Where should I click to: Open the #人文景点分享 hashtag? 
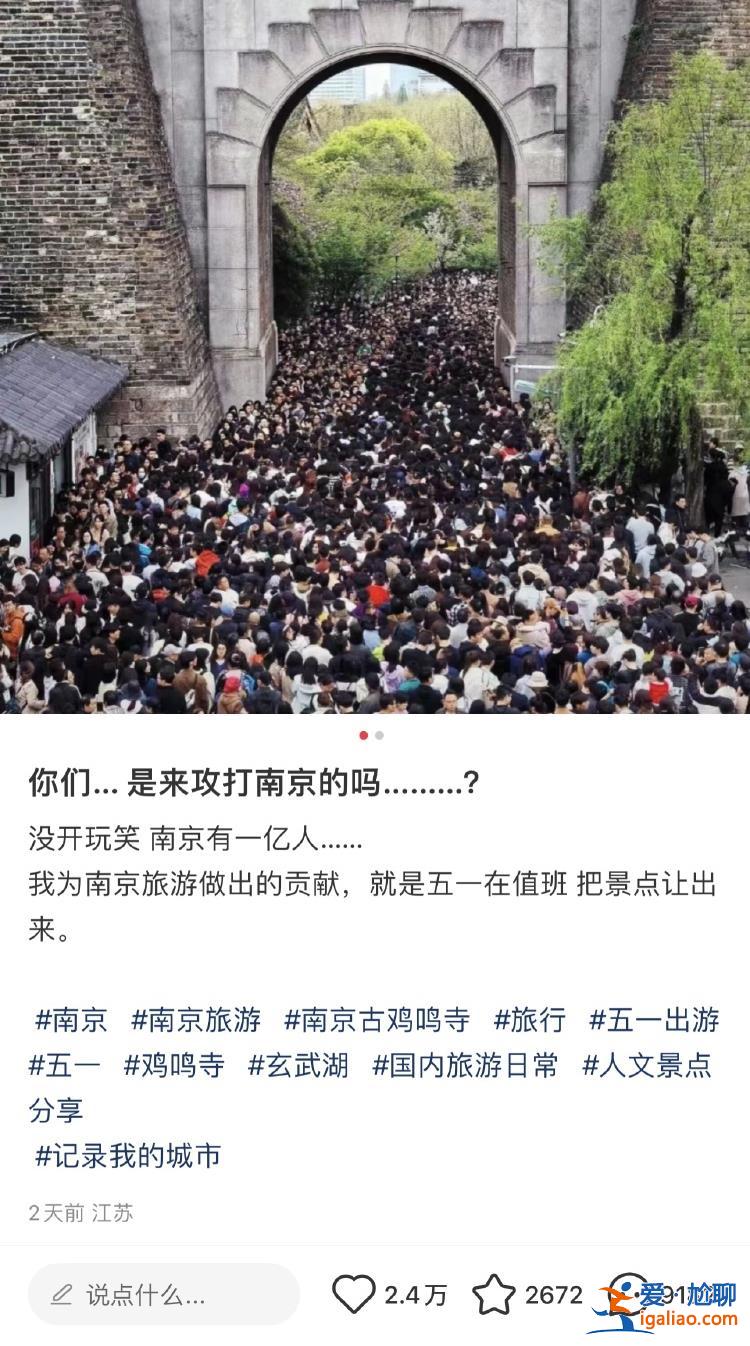(647, 1065)
